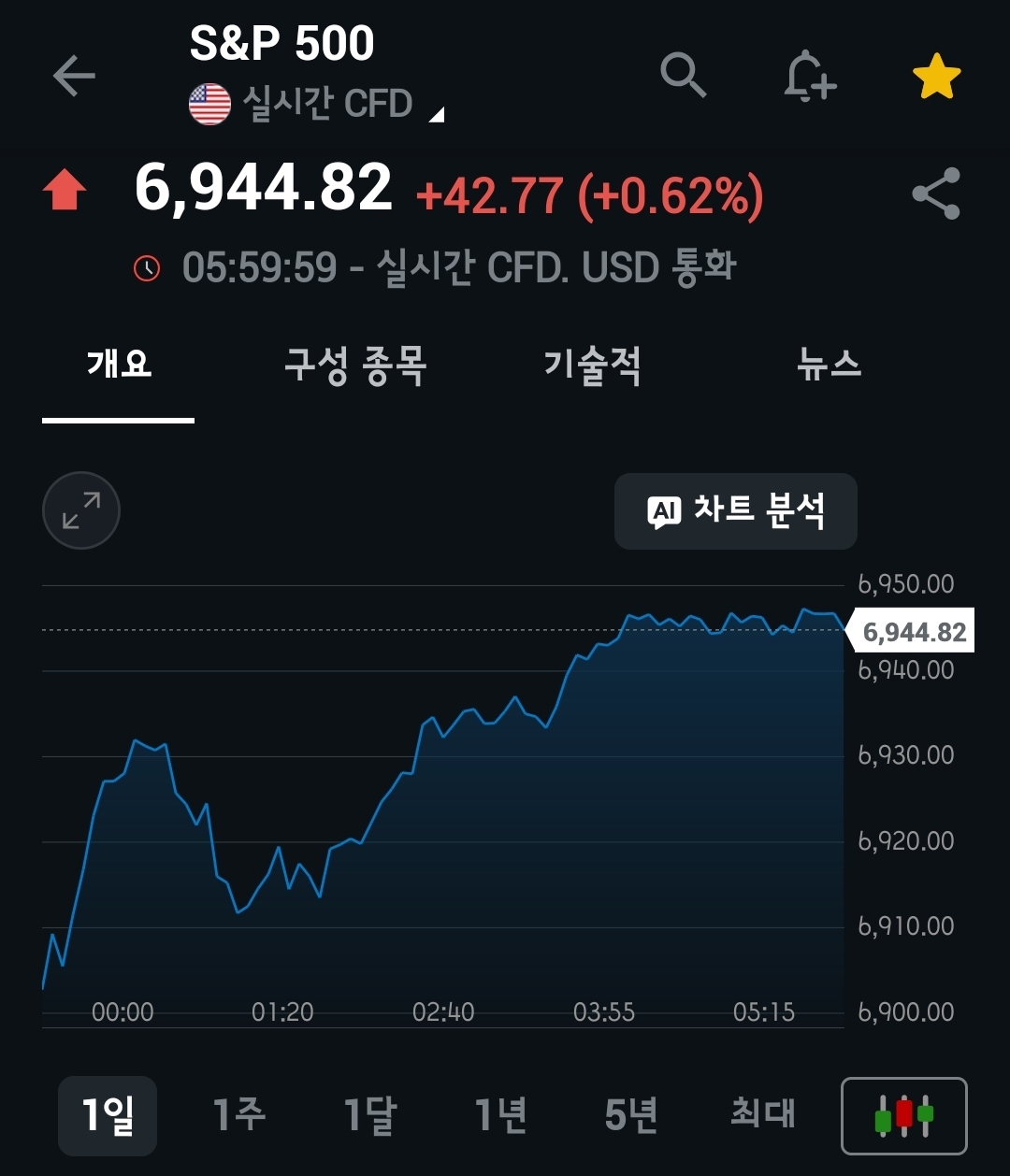Go back using the arrow icon

pyautogui.click(x=74, y=76)
